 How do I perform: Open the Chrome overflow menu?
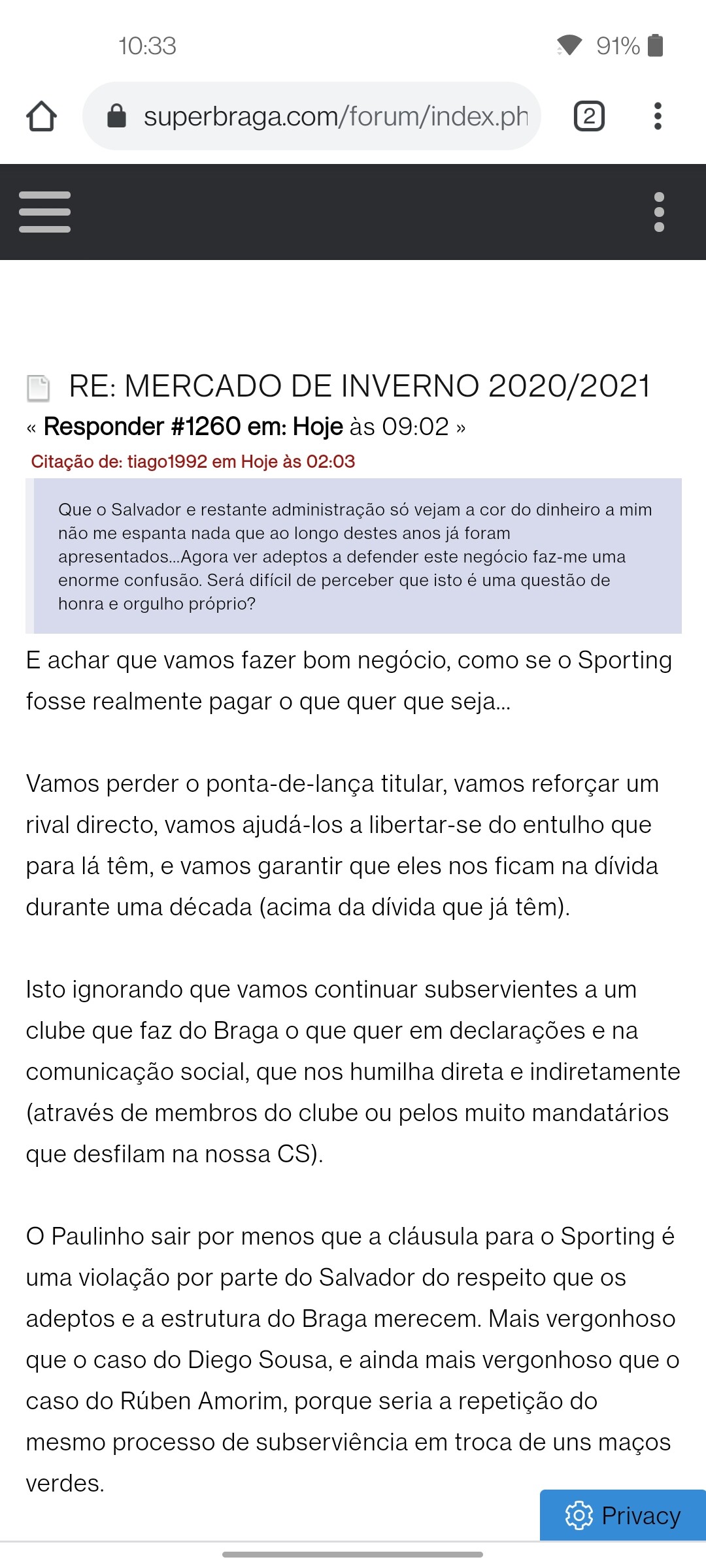(x=658, y=116)
